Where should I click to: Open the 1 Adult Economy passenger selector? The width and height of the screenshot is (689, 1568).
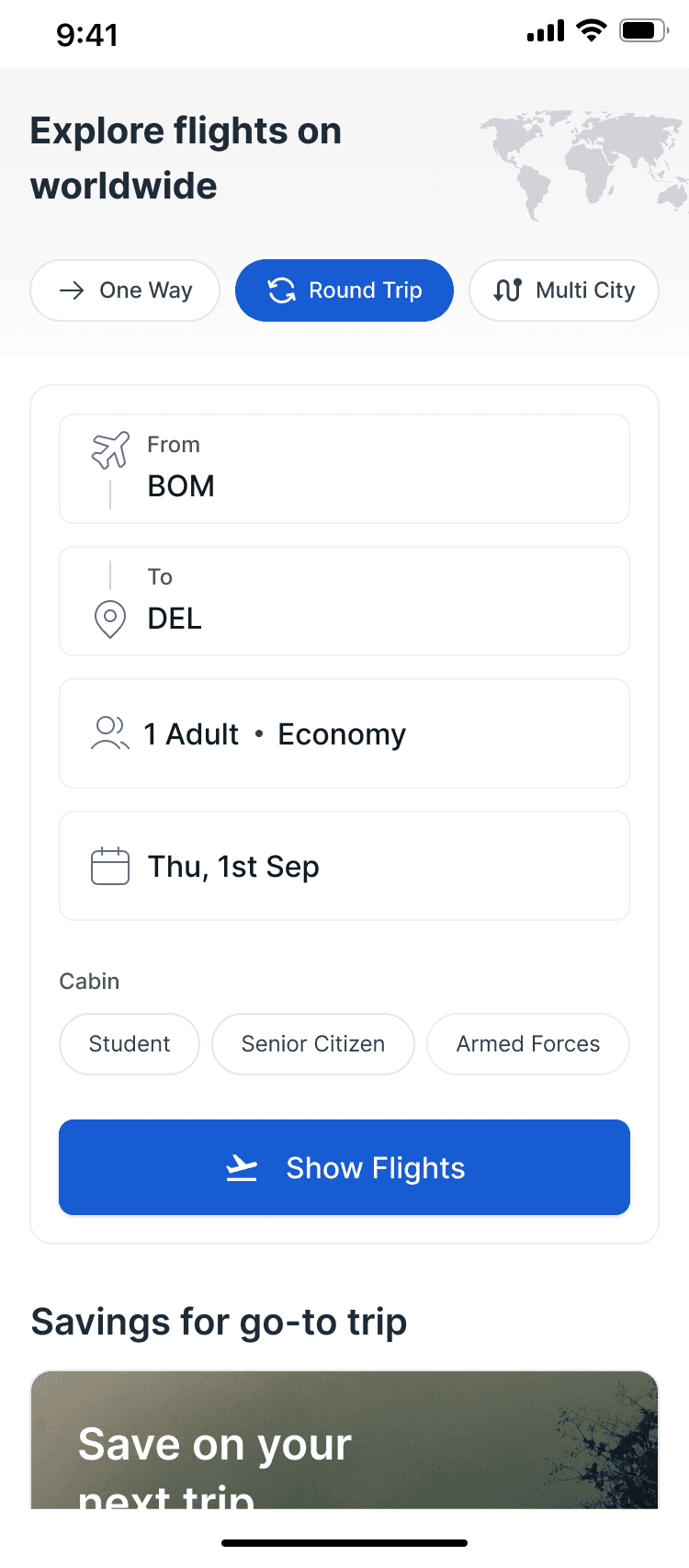tap(344, 733)
